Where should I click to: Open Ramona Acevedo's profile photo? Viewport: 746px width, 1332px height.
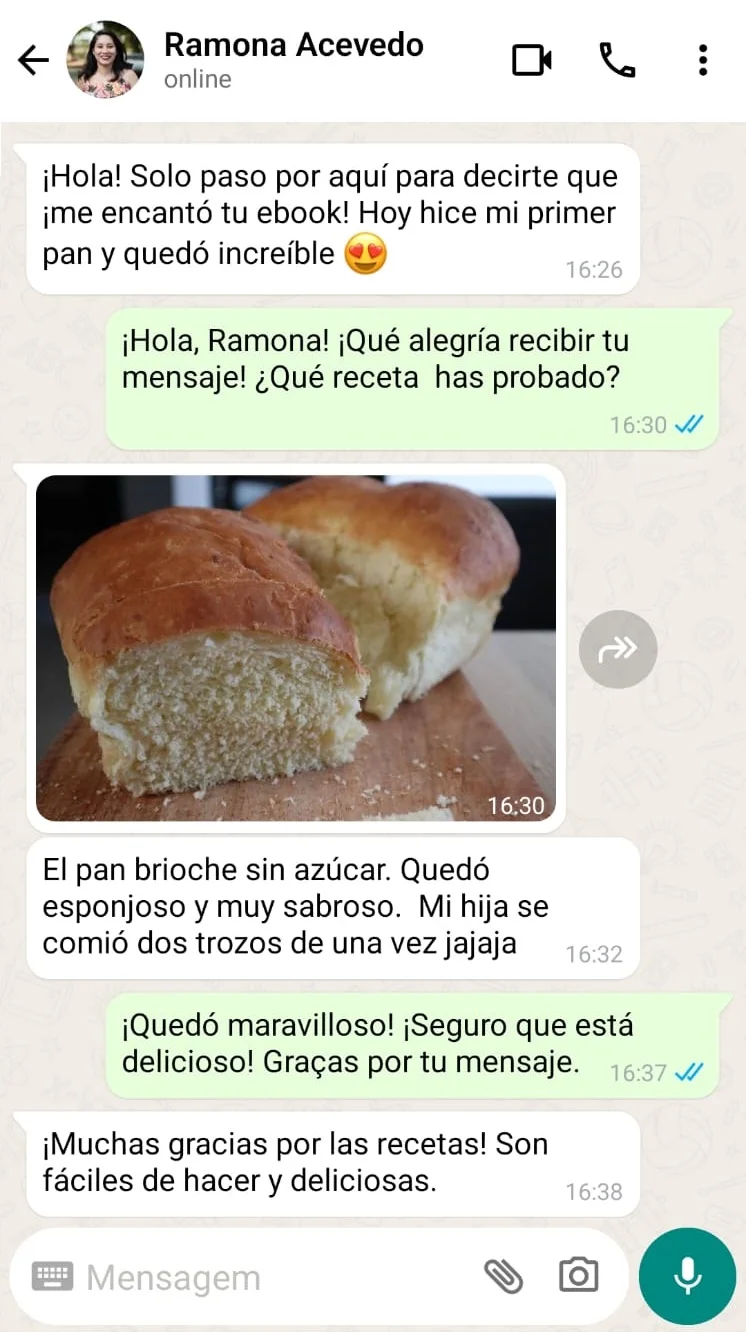pos(104,60)
